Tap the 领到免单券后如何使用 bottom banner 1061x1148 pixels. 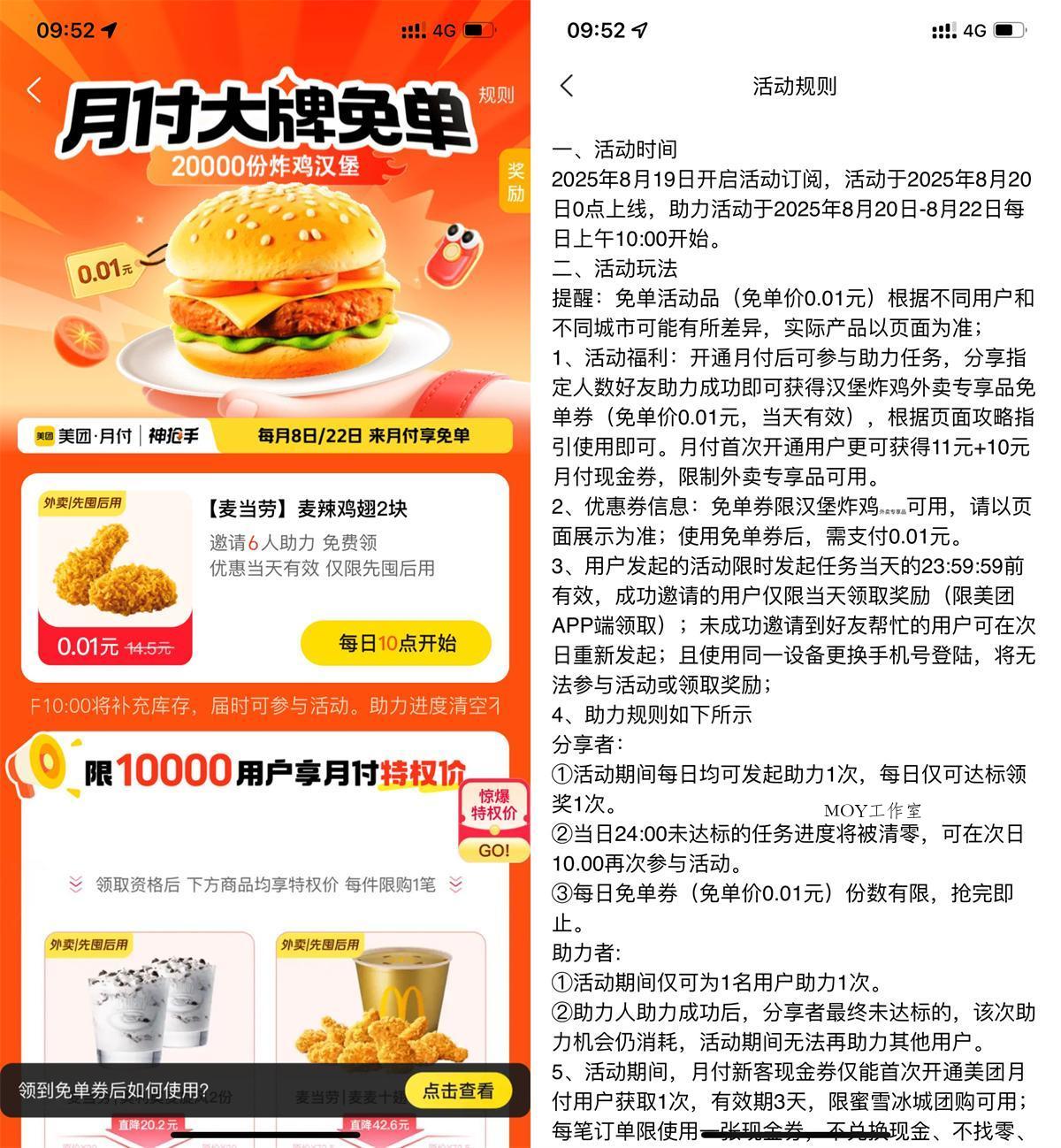click(x=265, y=1091)
